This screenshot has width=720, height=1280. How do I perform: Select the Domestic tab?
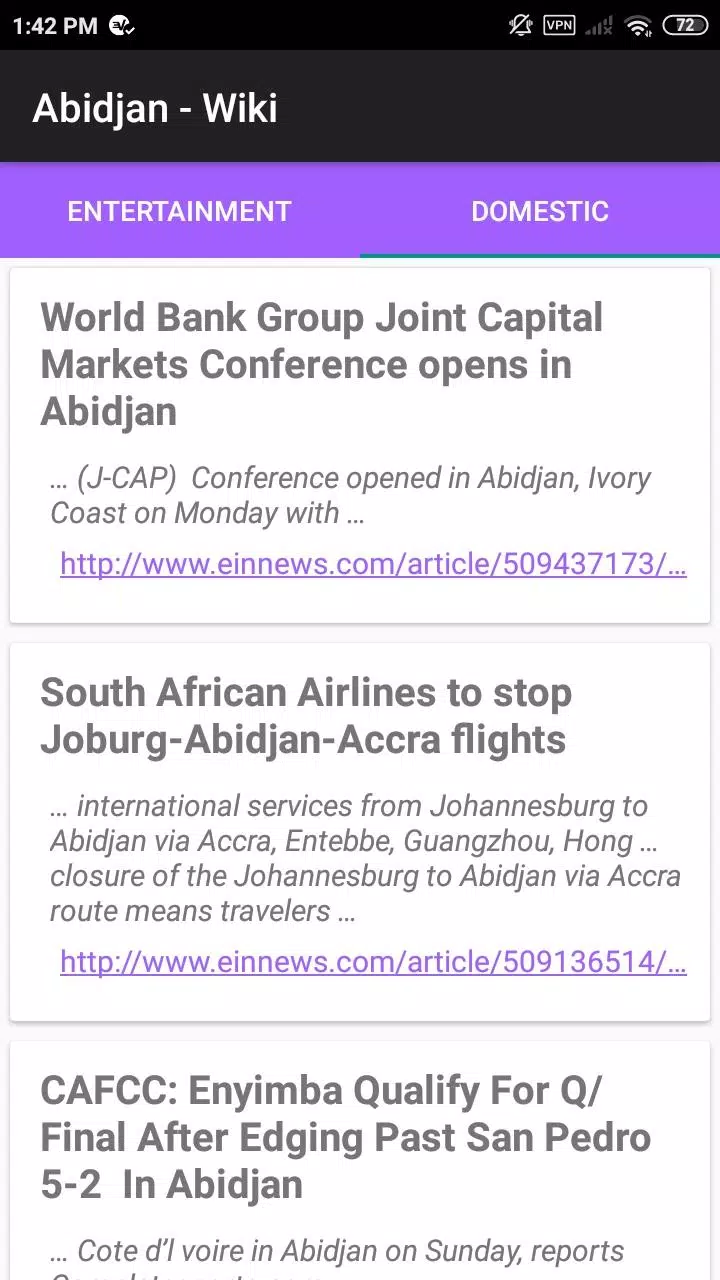(x=540, y=211)
